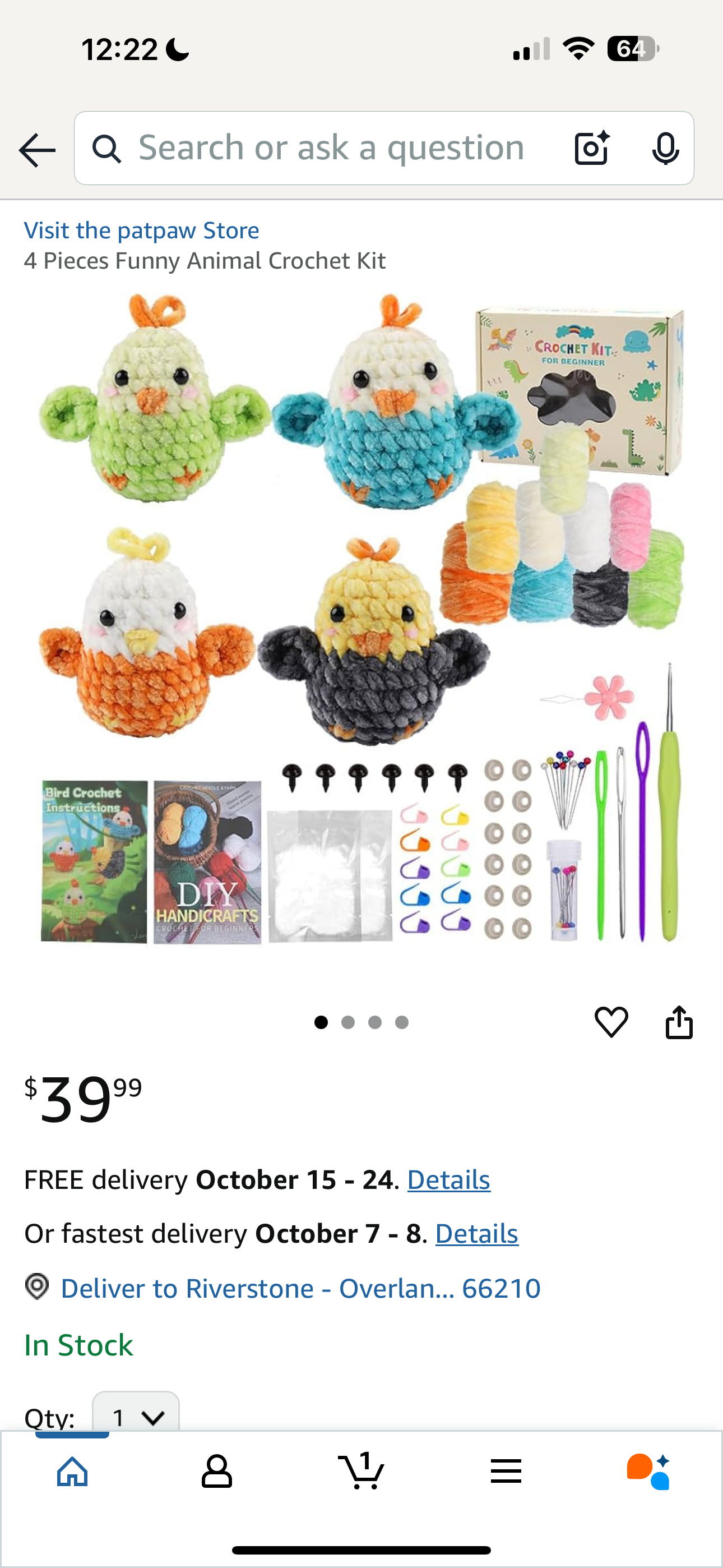Open Details for FREE delivery October 15 - 24
This screenshot has height=1568, width=723.
(448, 1180)
